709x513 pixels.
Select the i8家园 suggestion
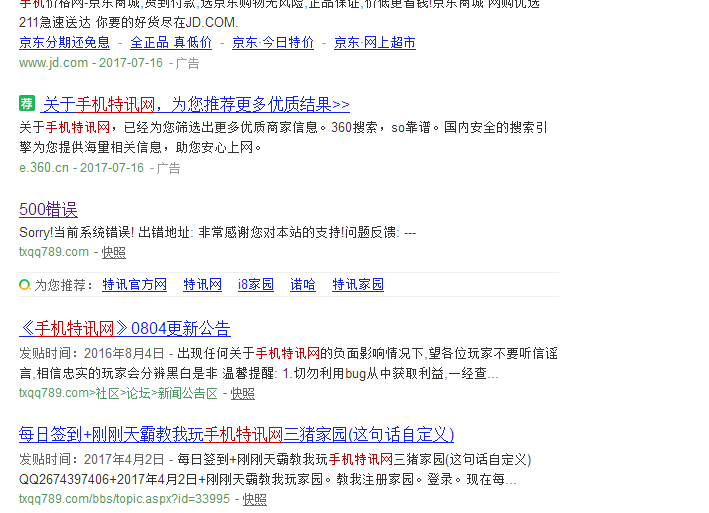255,285
